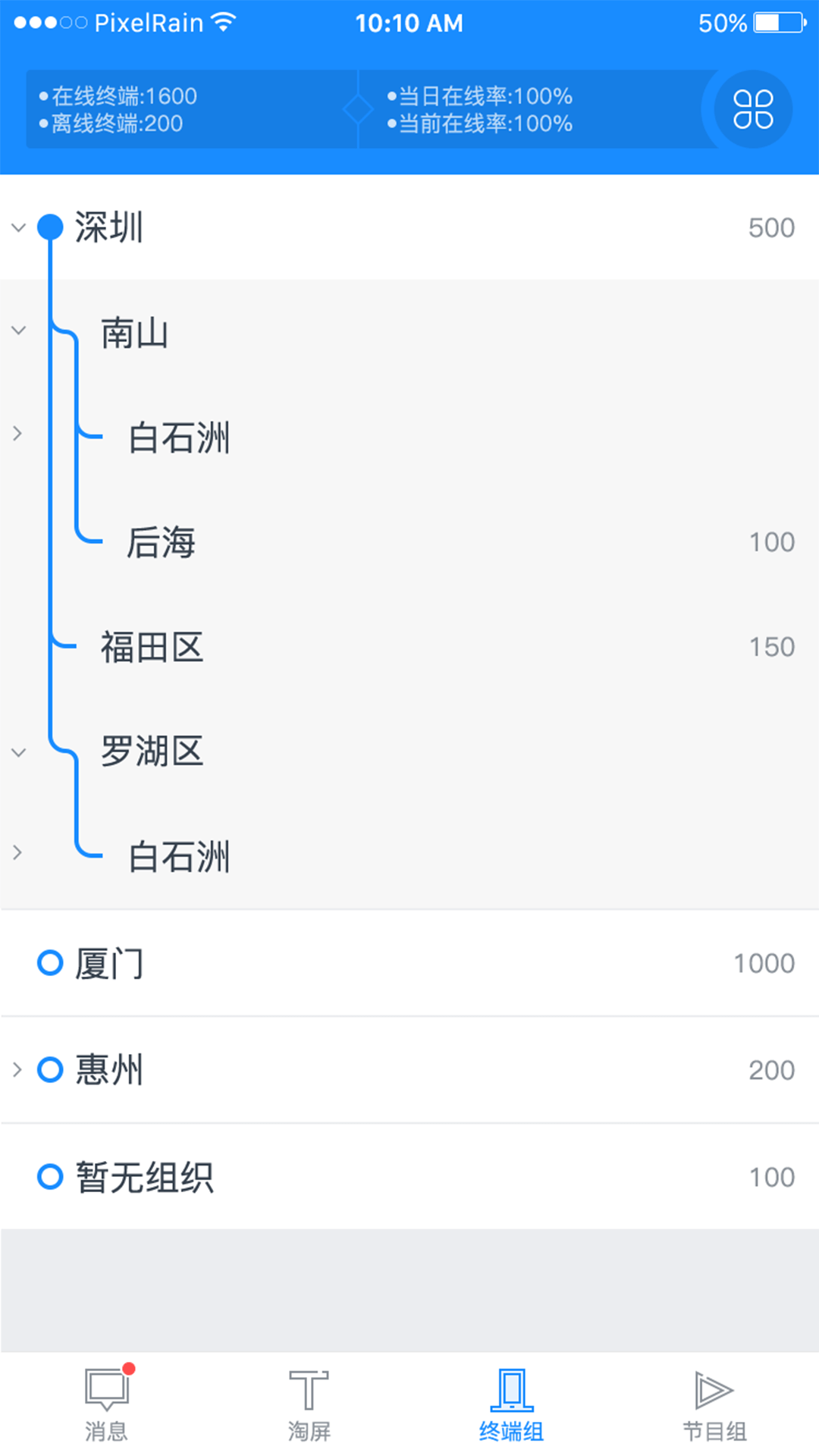Select the 福田区 group
The width and height of the screenshot is (819, 1456).
coord(151,646)
